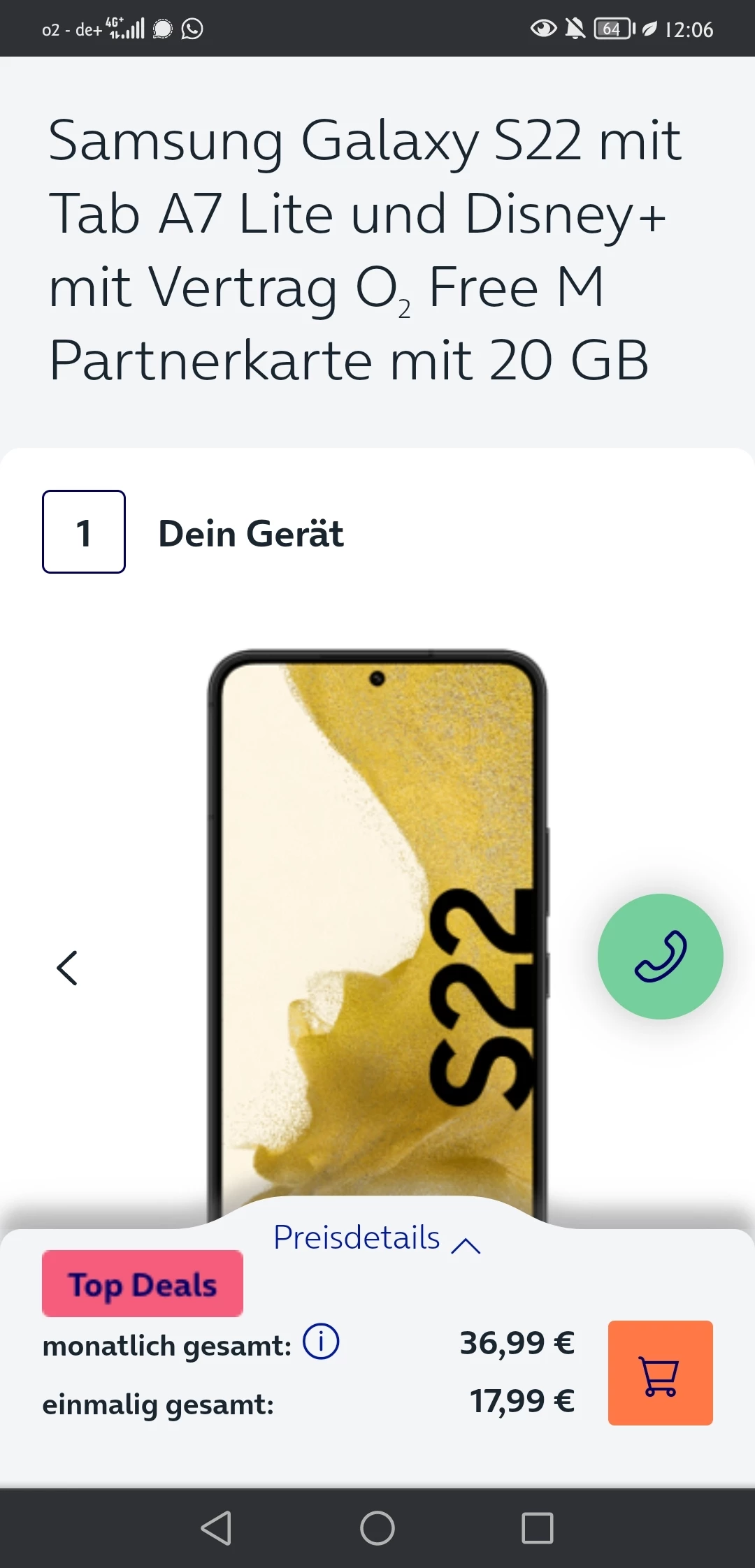Image resolution: width=755 pixels, height=1568 pixels.
Task: Add offer to the shopping cart
Action: pyautogui.click(x=660, y=1372)
